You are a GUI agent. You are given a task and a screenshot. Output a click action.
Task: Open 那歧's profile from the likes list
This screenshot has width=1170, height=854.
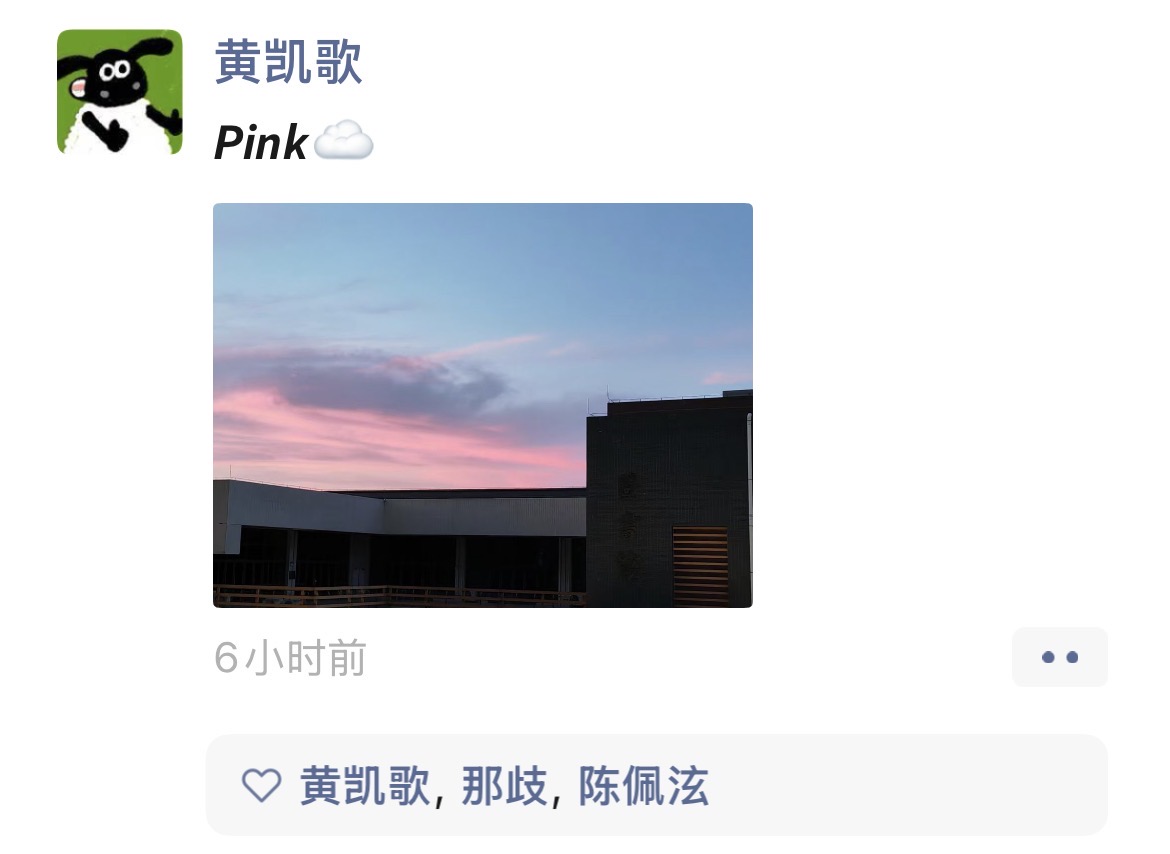click(x=504, y=786)
